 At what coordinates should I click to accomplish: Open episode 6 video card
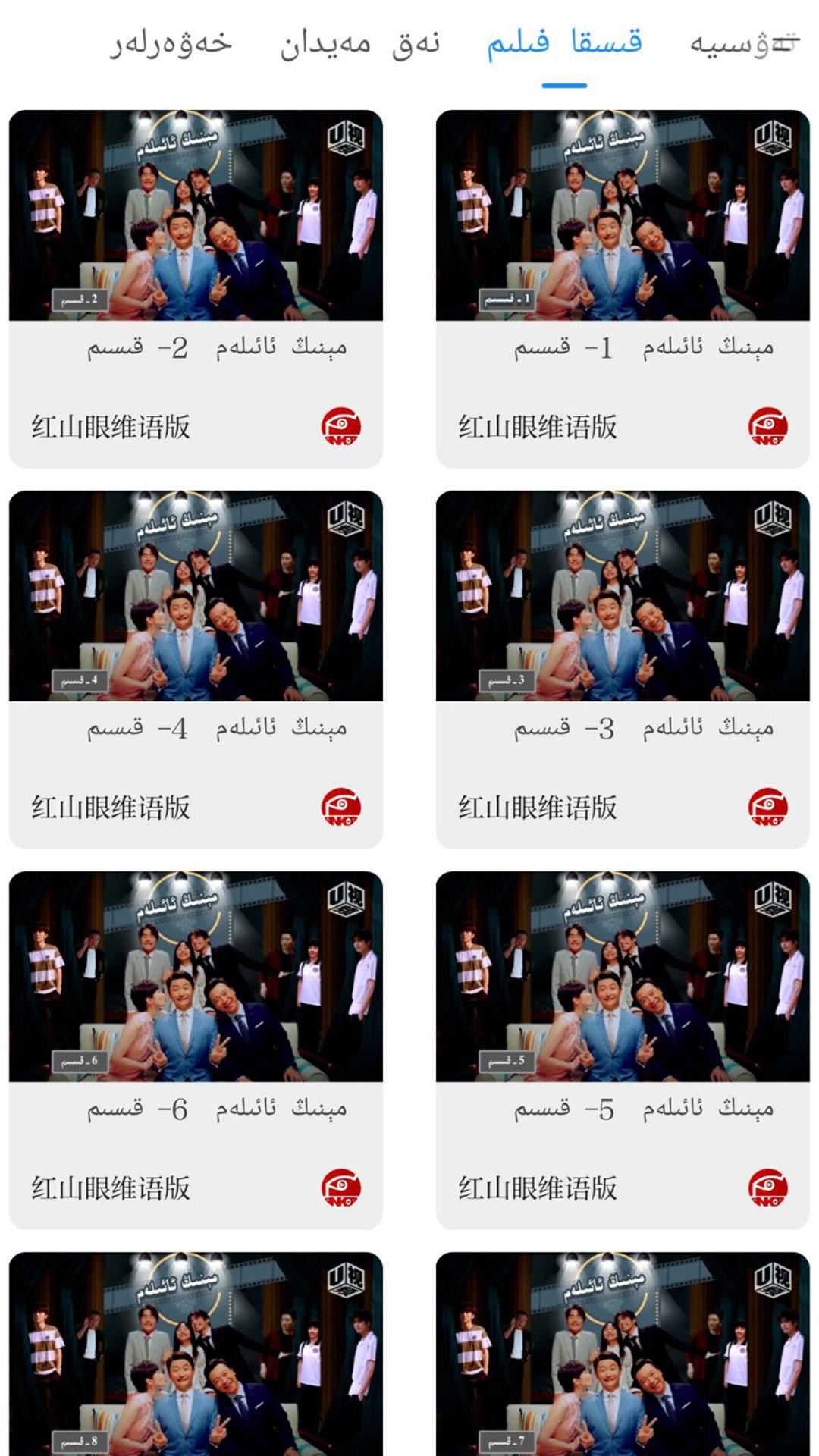click(x=196, y=1050)
